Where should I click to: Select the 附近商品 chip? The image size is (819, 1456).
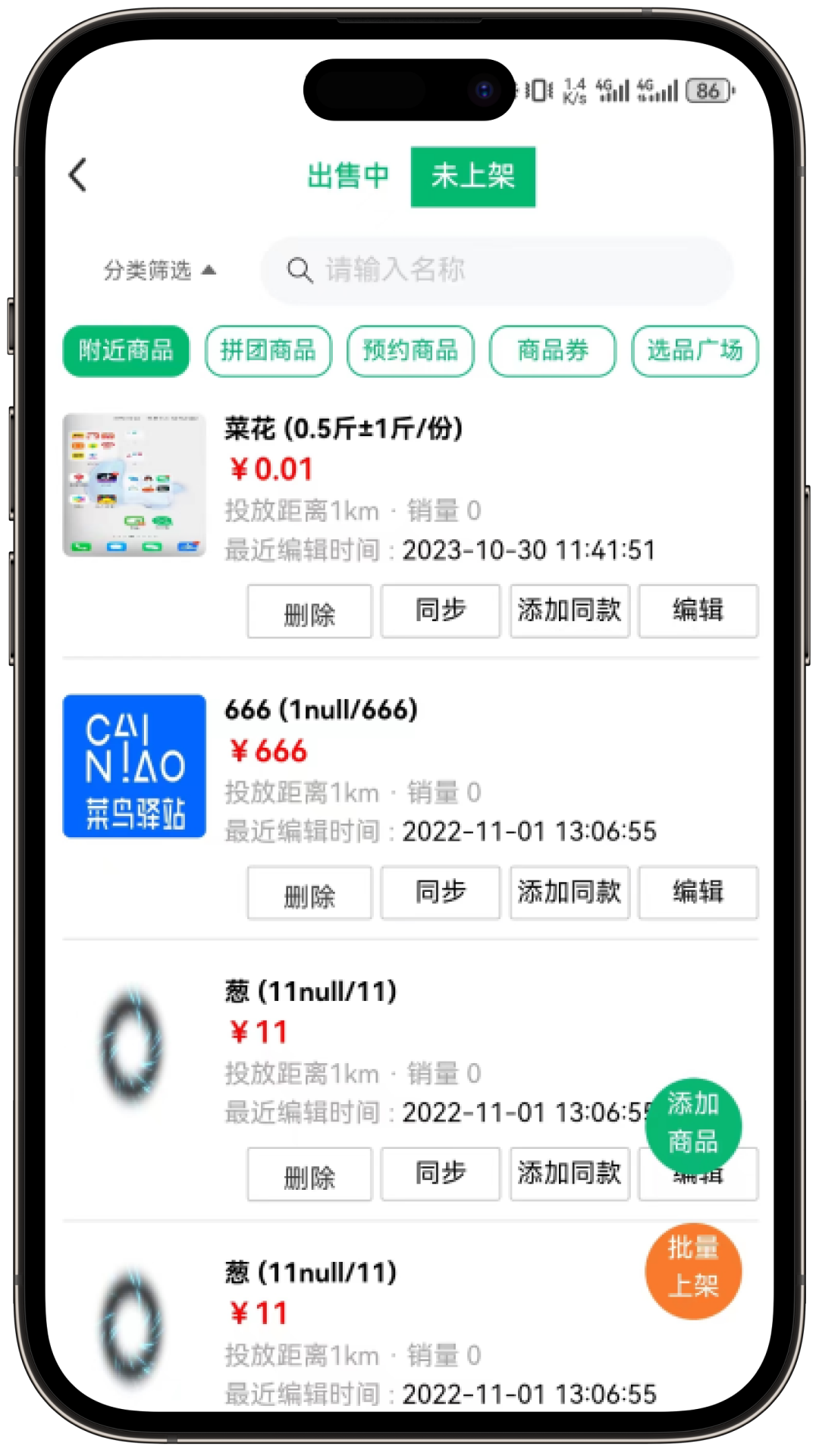126,351
